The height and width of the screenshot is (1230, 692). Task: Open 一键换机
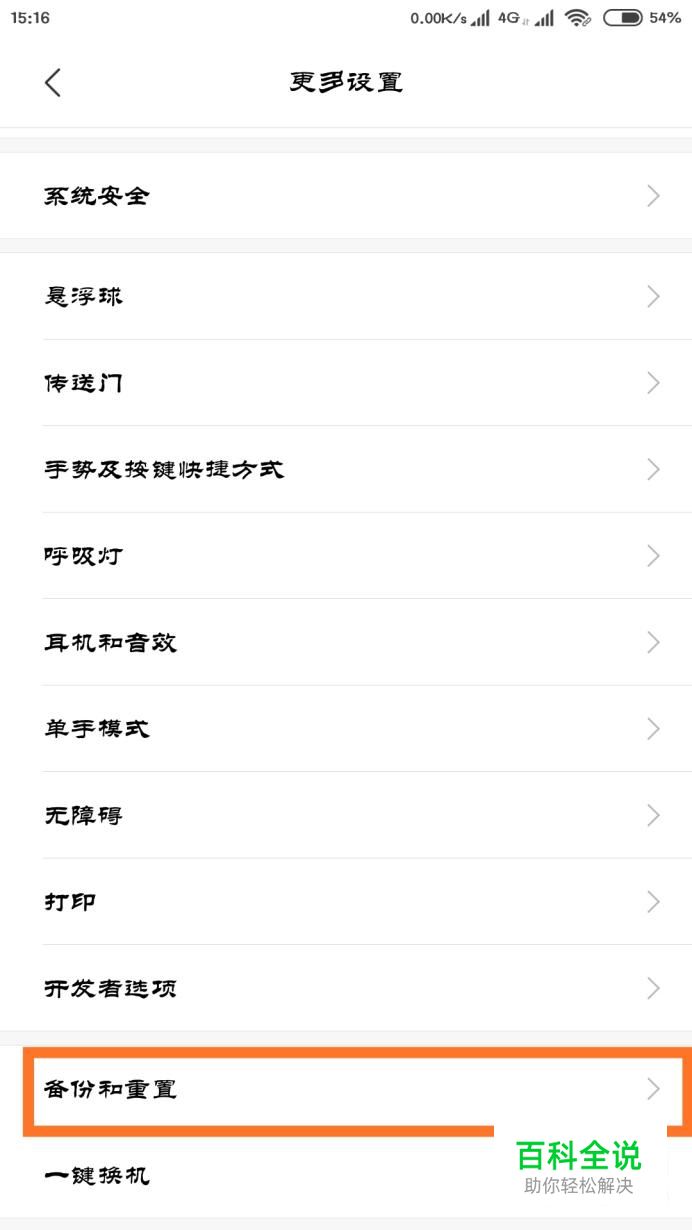[250, 1175]
